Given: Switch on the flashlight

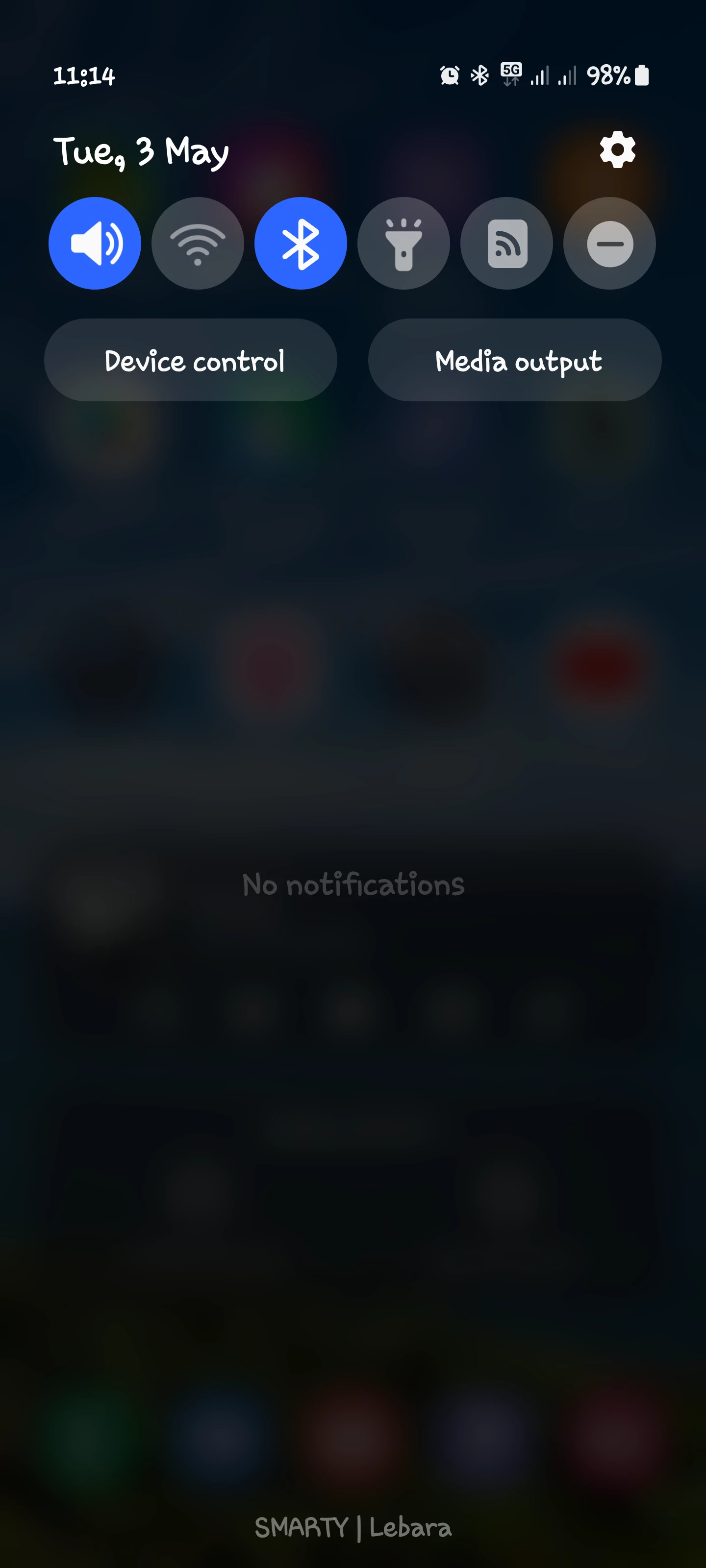Looking at the screenshot, I should coord(404,244).
